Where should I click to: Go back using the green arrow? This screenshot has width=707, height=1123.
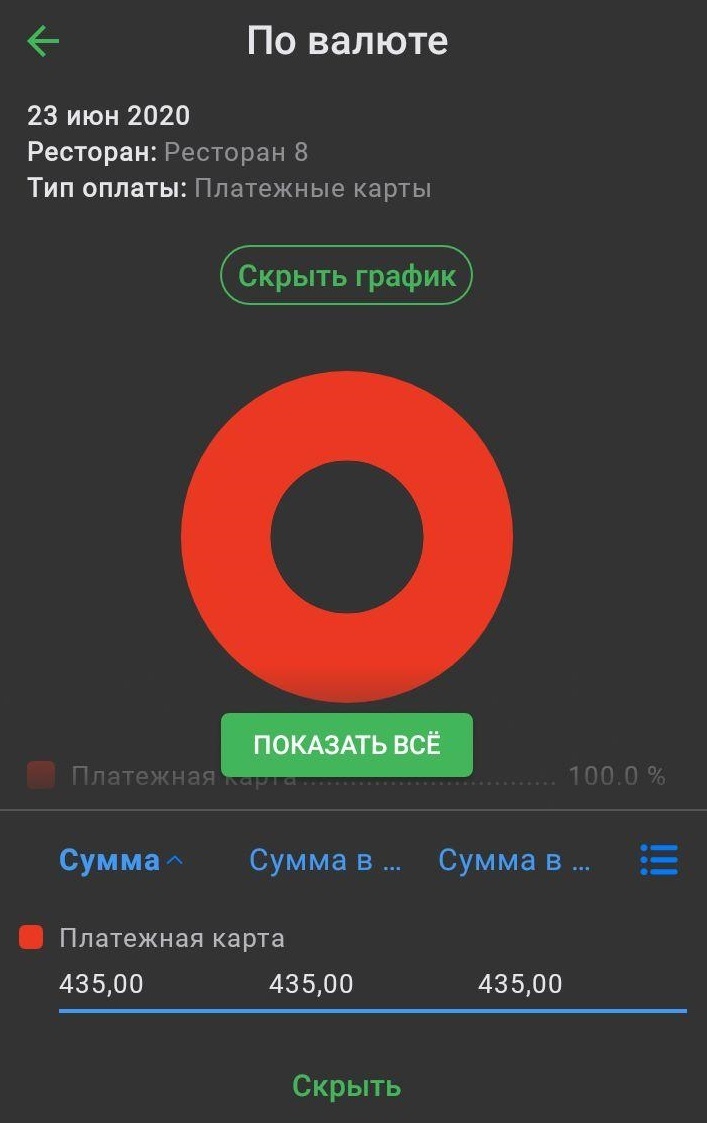(x=43, y=42)
